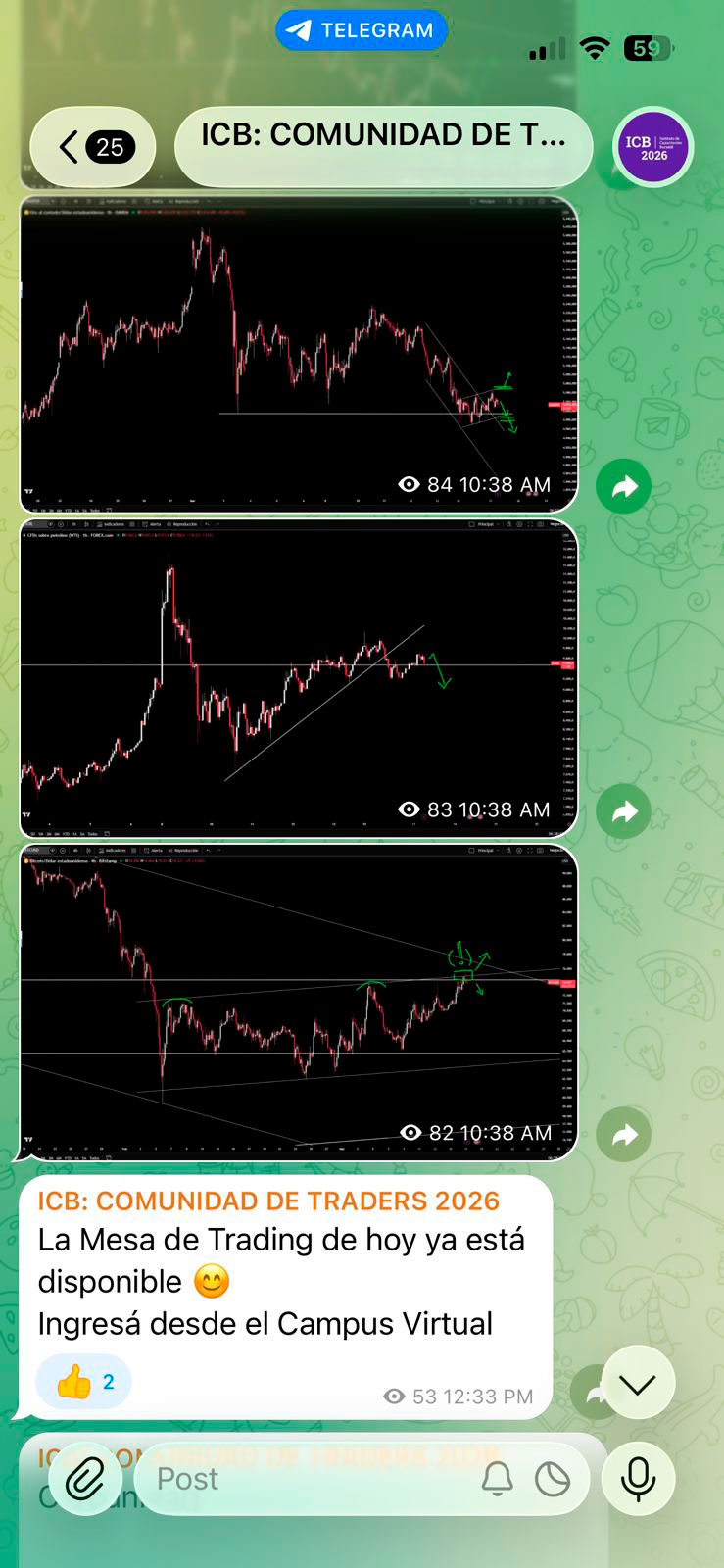This screenshot has height=1568, width=724.
Task: Open the EURUSD chart screenshot fullscreen
Action: point(294,353)
